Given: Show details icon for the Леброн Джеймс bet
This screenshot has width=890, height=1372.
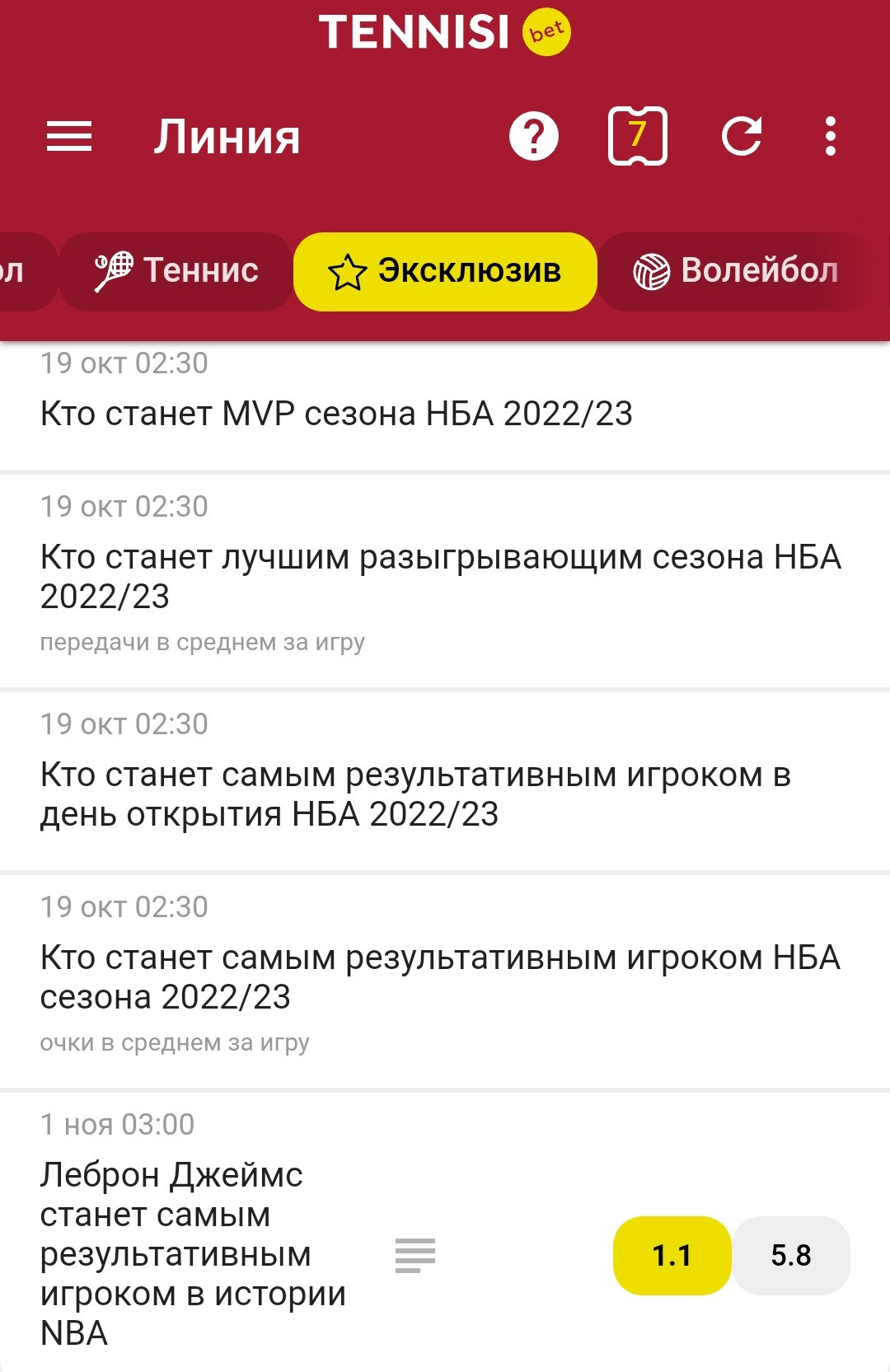Looking at the screenshot, I should [415, 1255].
